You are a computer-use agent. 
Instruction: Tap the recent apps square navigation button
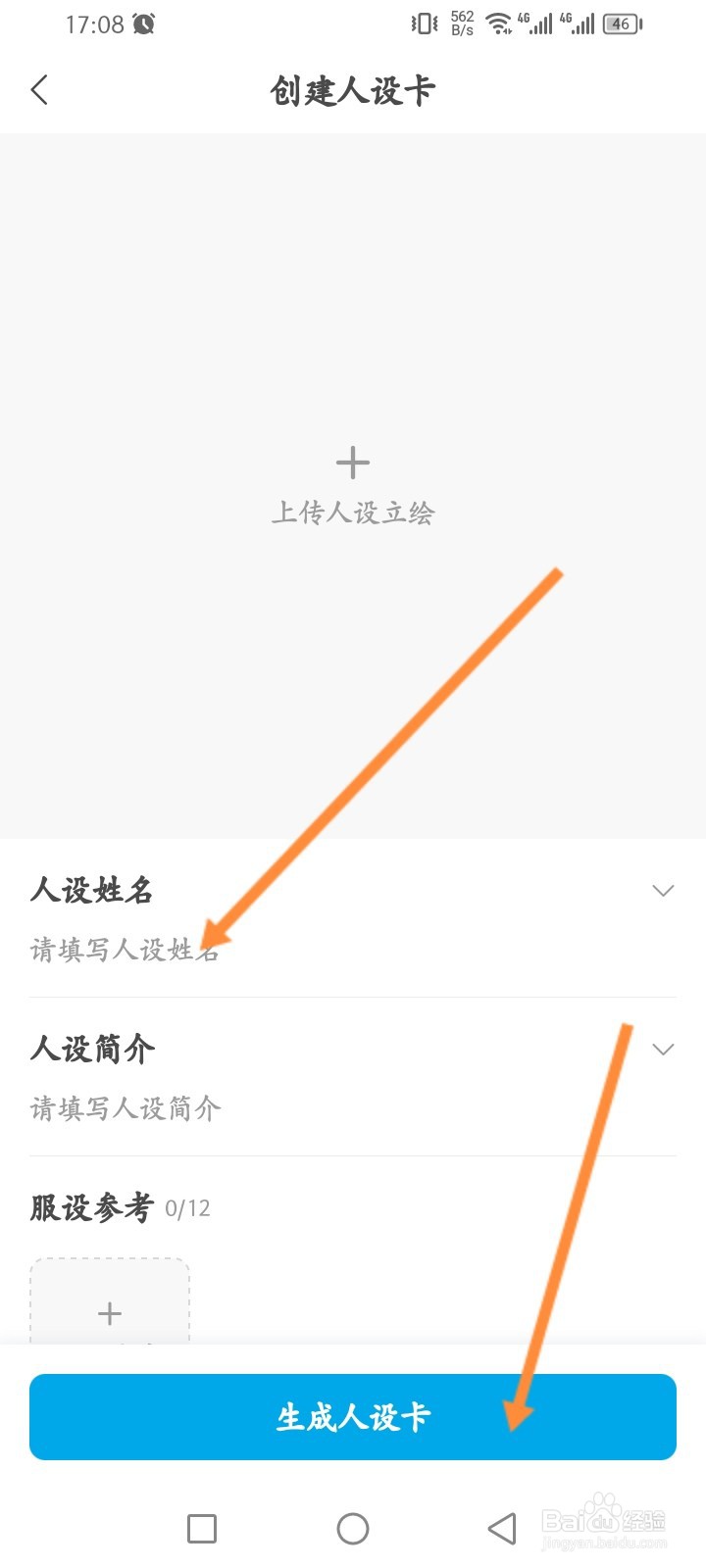click(201, 1528)
